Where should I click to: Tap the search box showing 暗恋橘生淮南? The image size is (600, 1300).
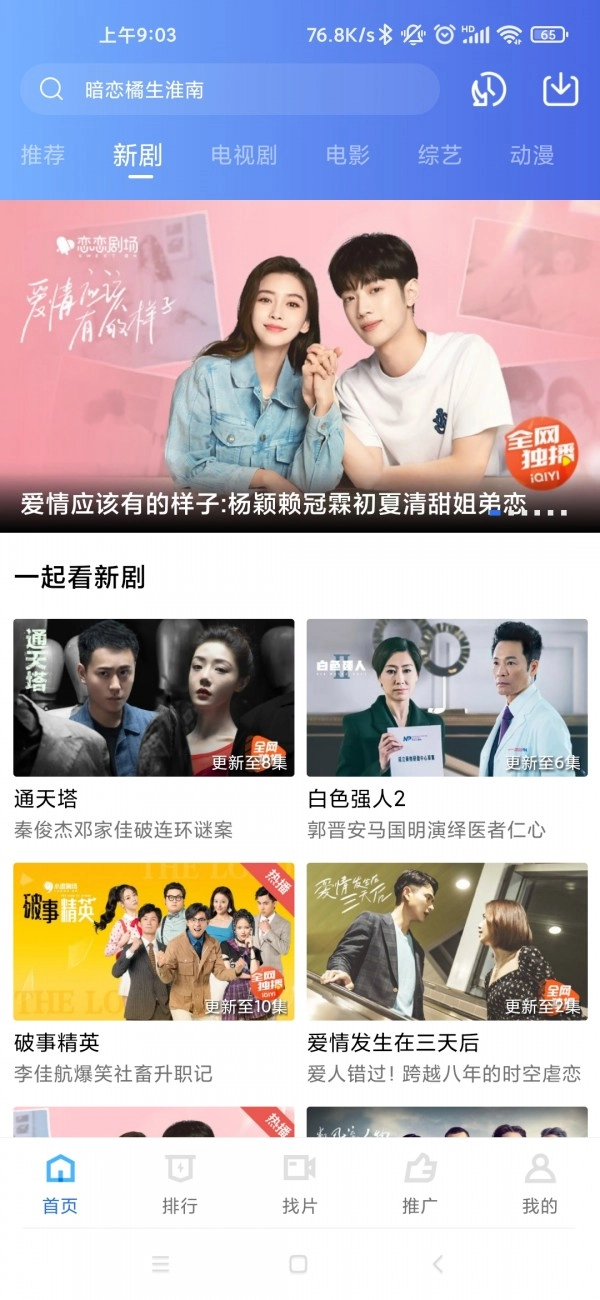[230, 90]
